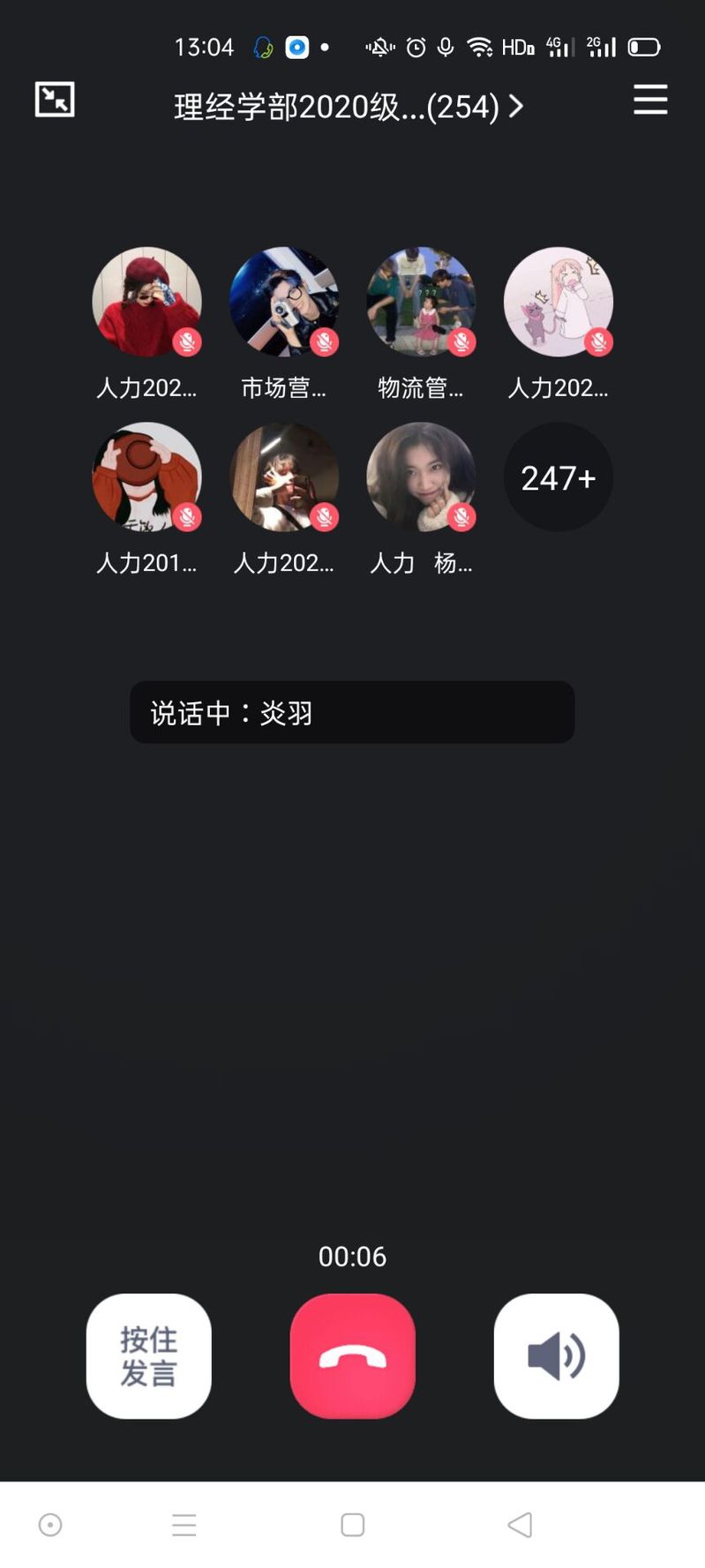Viewport: 705px width, 1568px height.
Task: Toggle the speaker output
Action: 556,1355
